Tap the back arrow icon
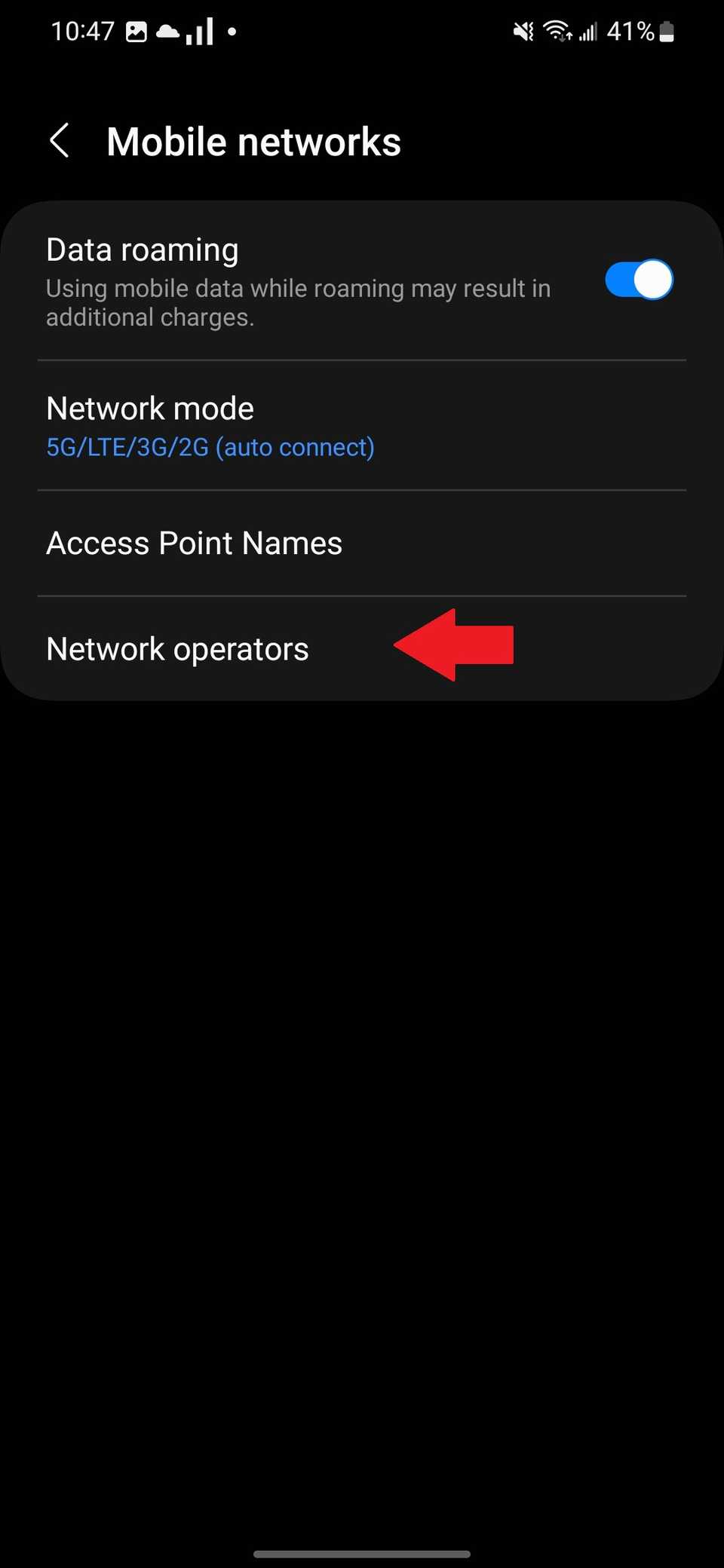724x1568 pixels. click(60, 140)
